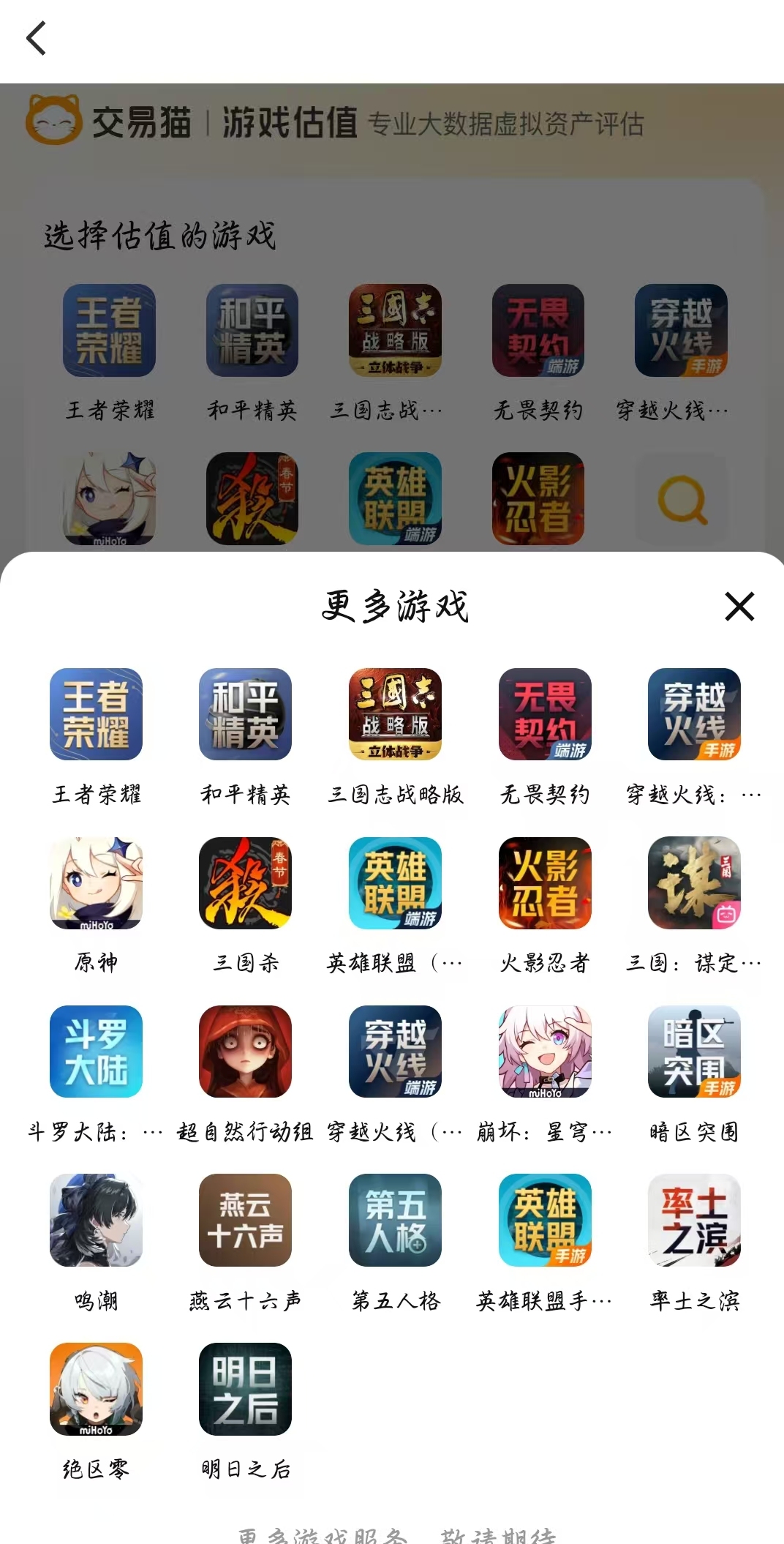
Task: Pick 崩坏：星穹 game
Action: tap(545, 1052)
